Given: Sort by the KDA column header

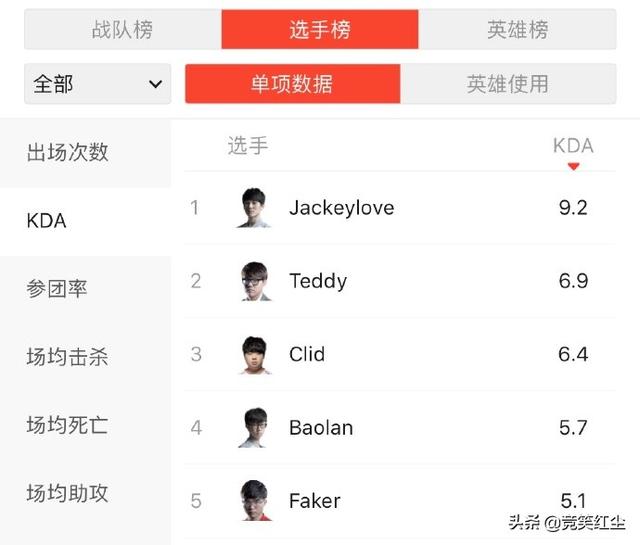Looking at the screenshot, I should (x=573, y=147).
